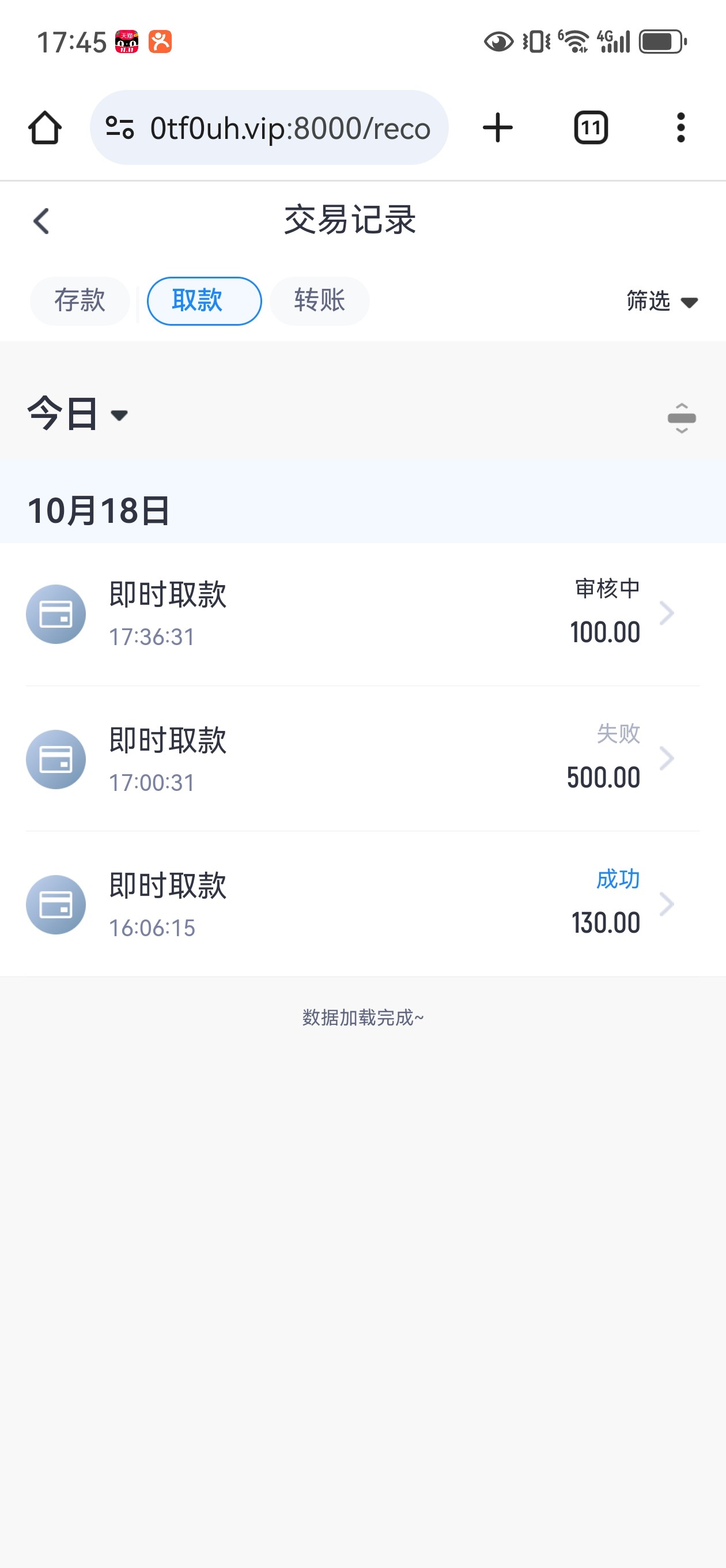The height and width of the screenshot is (1568, 726).
Task: Open a new browser tab with the plus icon
Action: click(497, 127)
